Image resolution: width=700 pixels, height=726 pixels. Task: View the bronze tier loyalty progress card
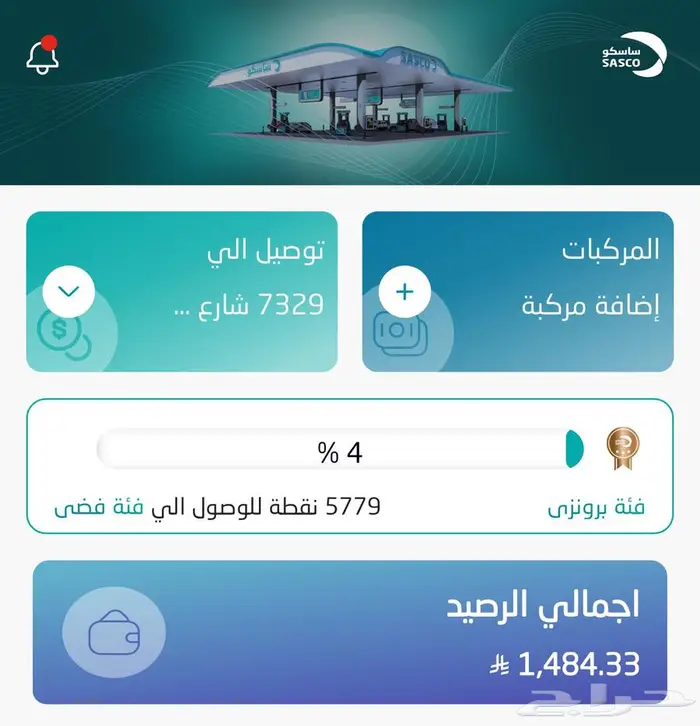click(x=350, y=469)
